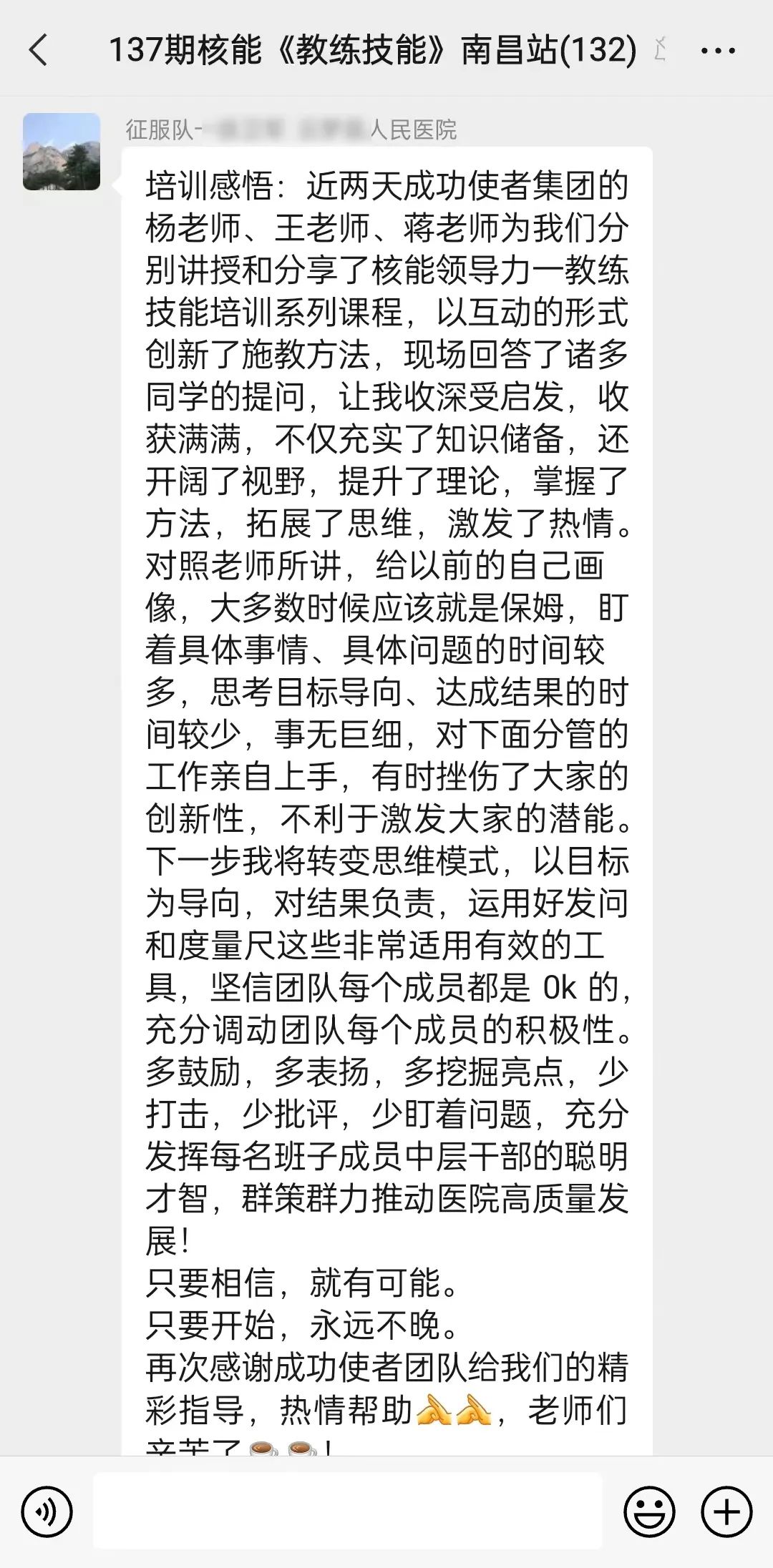Open the emoji sticker panel
The width and height of the screenshot is (773, 1568).
pyautogui.click(x=649, y=1512)
